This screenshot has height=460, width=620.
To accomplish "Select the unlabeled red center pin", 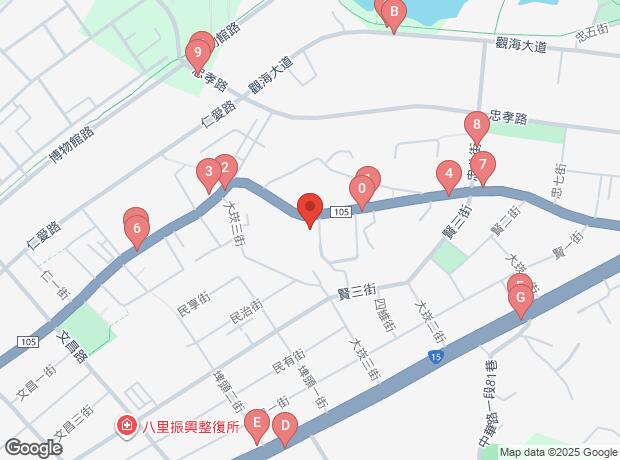I will (309, 209).
